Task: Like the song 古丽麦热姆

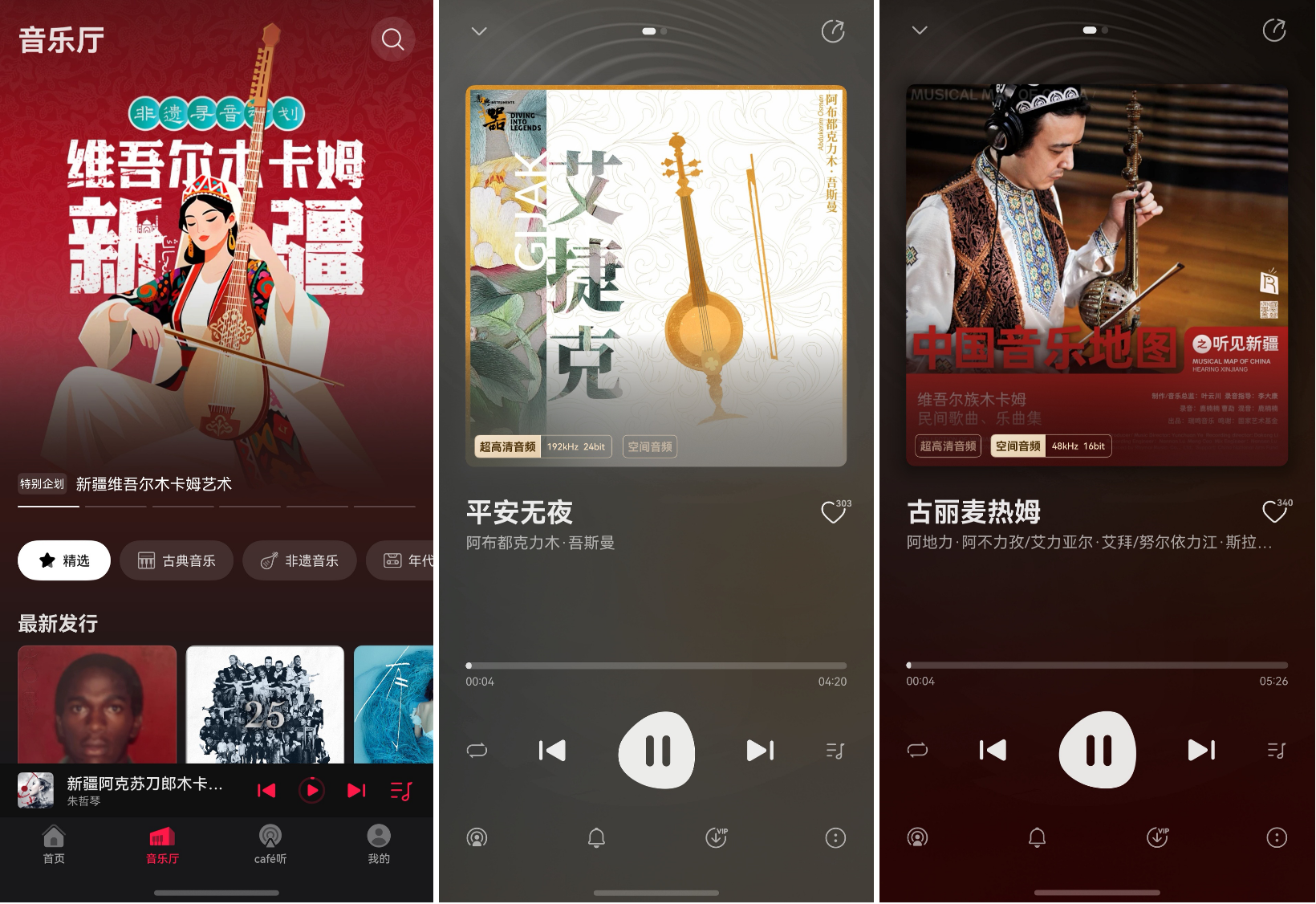Action: (x=1273, y=511)
